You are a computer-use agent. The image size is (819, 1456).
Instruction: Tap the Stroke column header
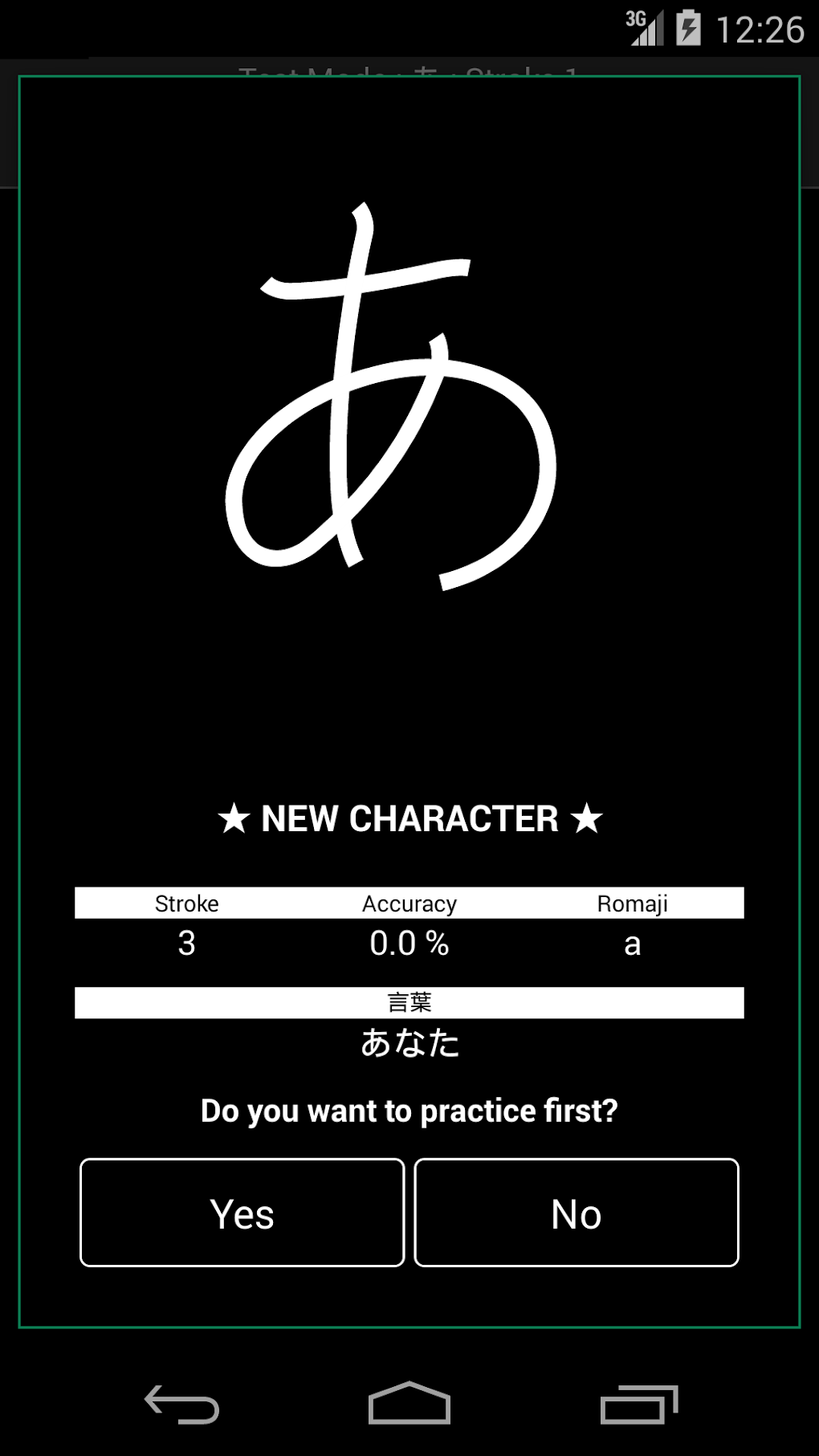(186, 903)
